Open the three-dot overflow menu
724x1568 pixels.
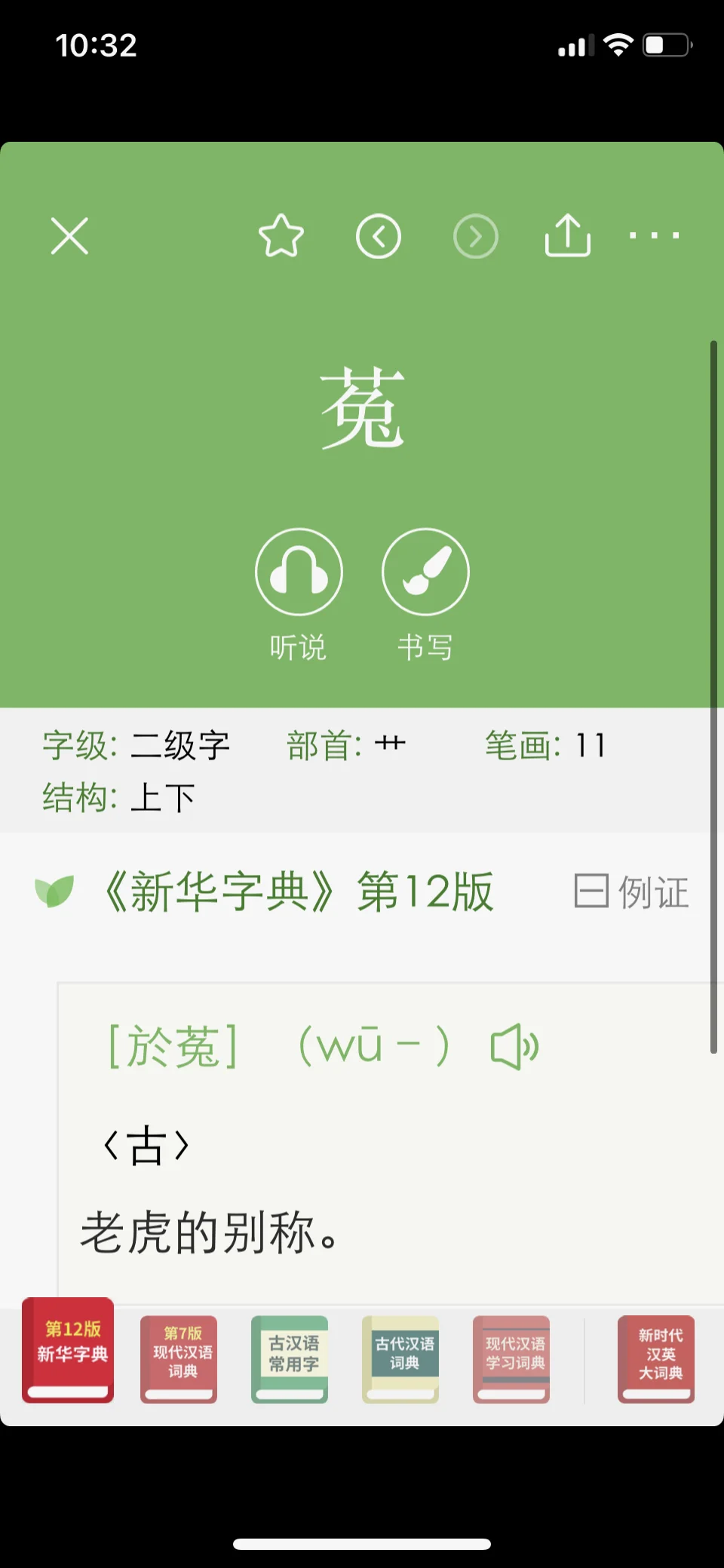[654, 236]
